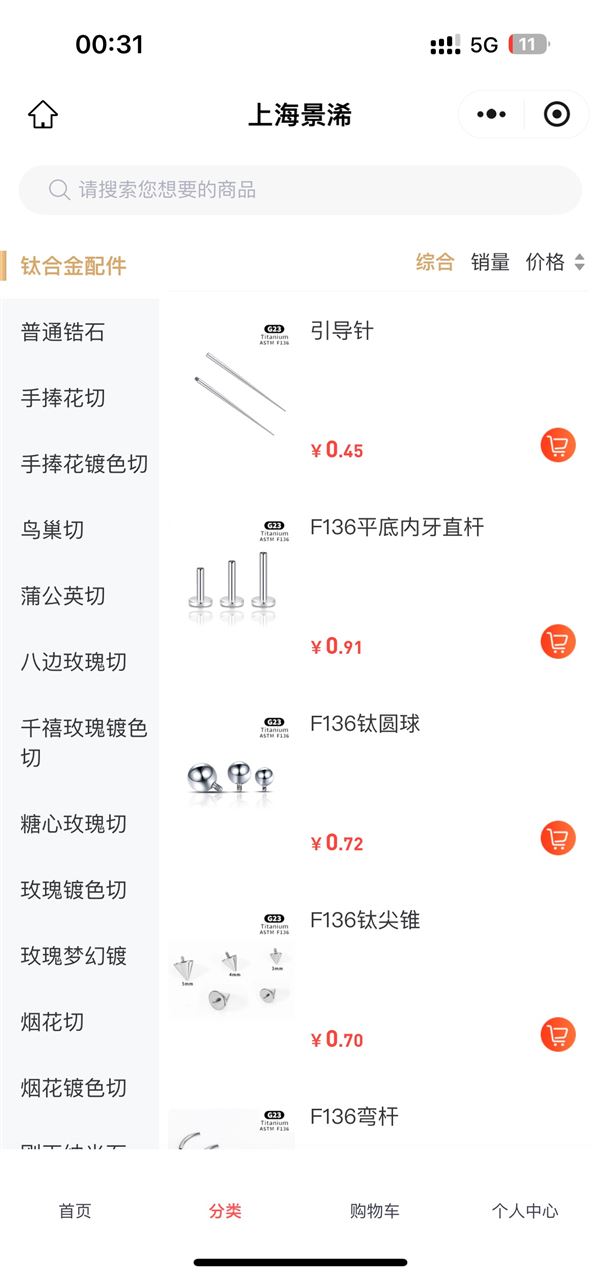Select the 钛合金配件 category
600x1278 pixels.
(74, 266)
